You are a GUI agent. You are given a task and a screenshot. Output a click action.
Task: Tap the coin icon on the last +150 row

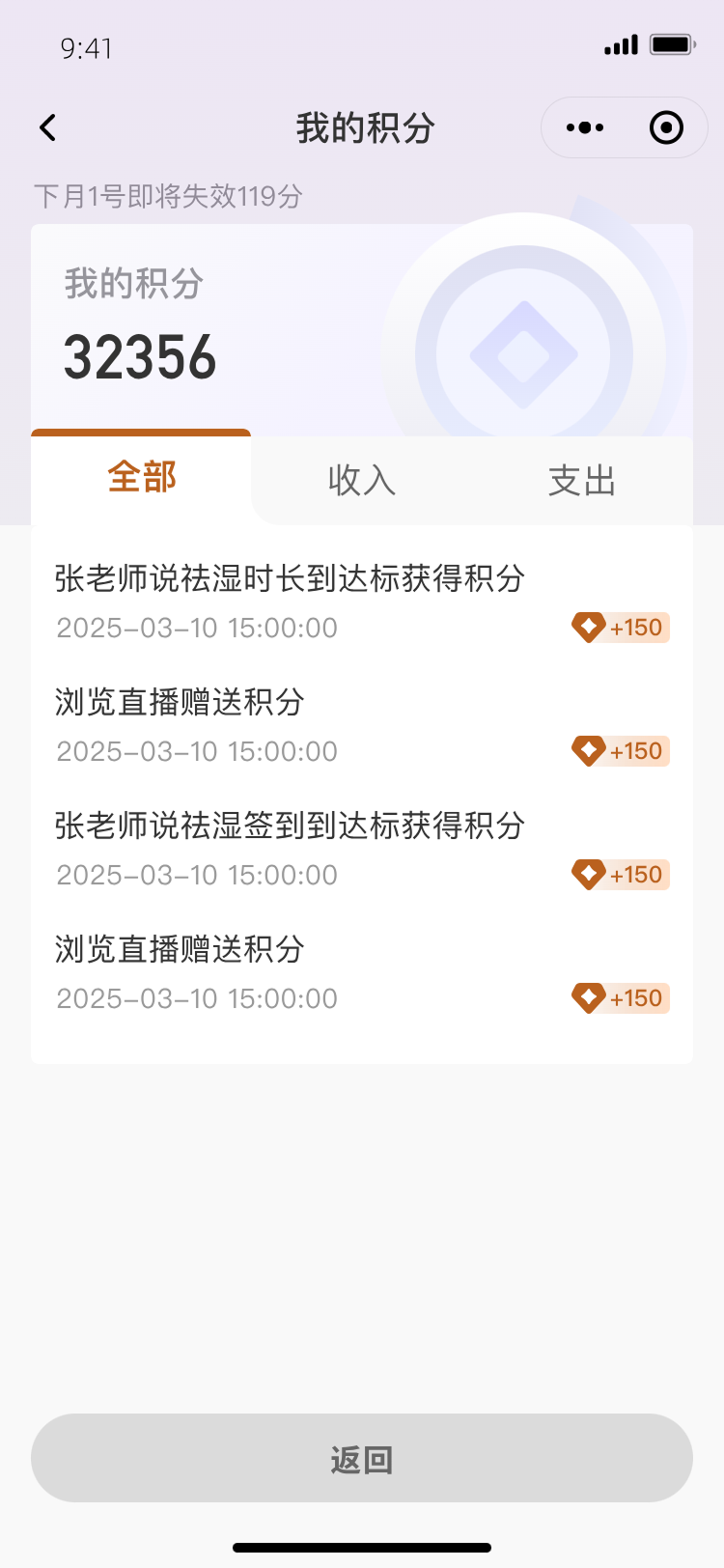click(x=587, y=998)
